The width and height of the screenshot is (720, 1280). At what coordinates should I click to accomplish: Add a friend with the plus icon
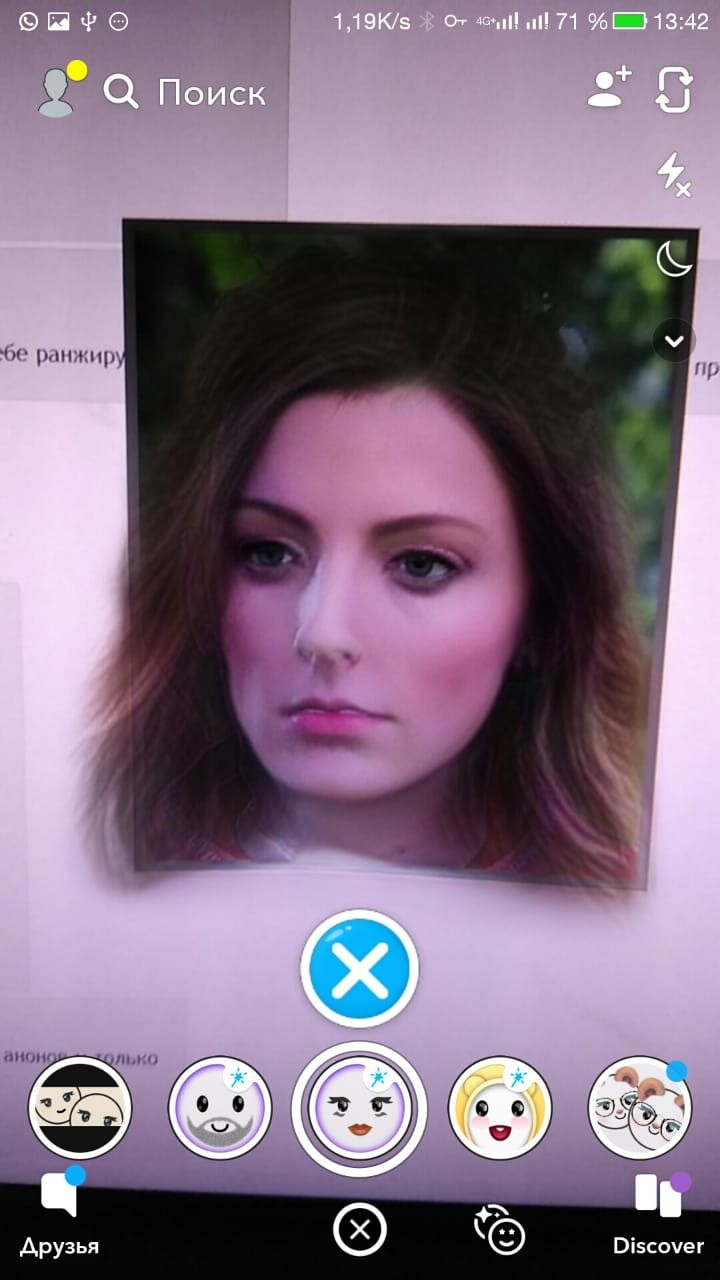608,89
